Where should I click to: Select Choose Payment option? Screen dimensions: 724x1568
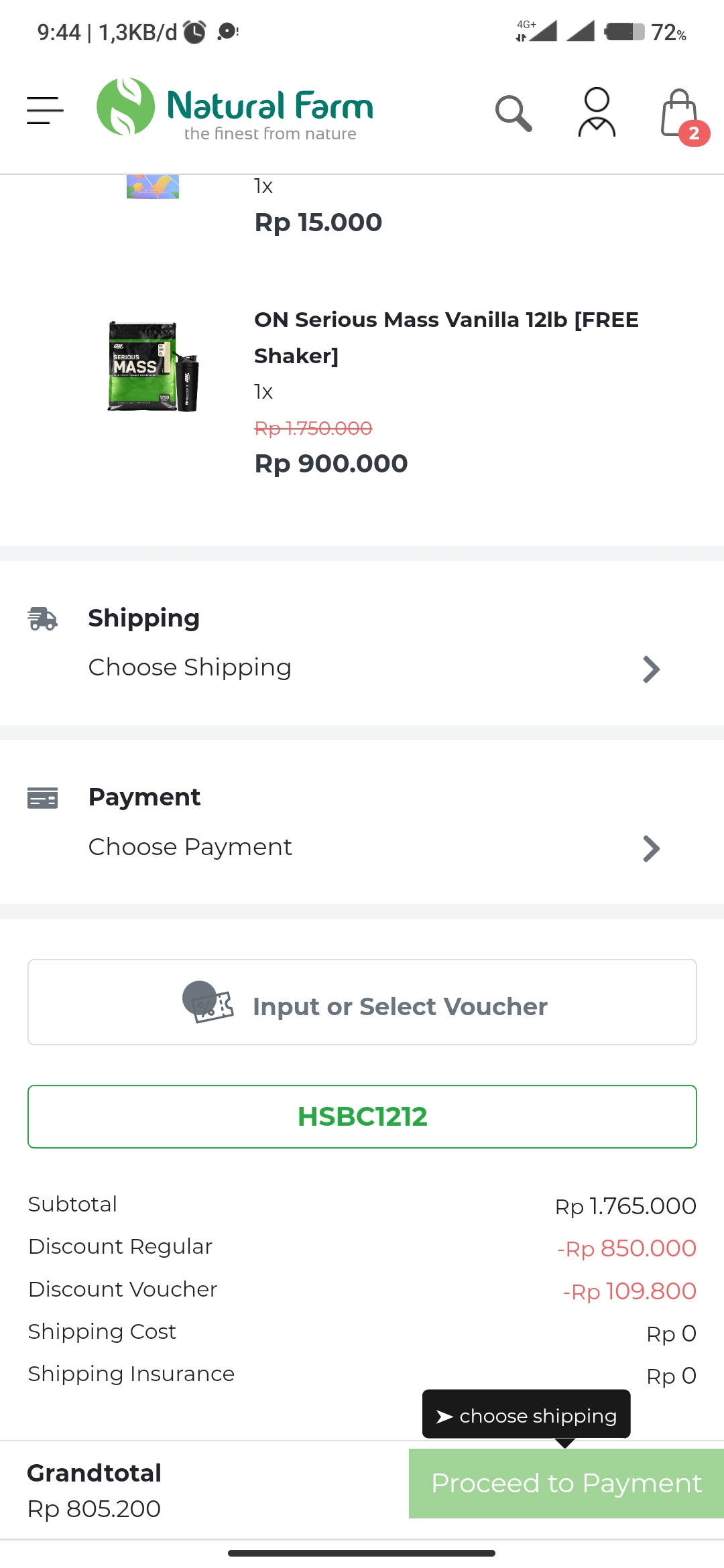(x=362, y=848)
